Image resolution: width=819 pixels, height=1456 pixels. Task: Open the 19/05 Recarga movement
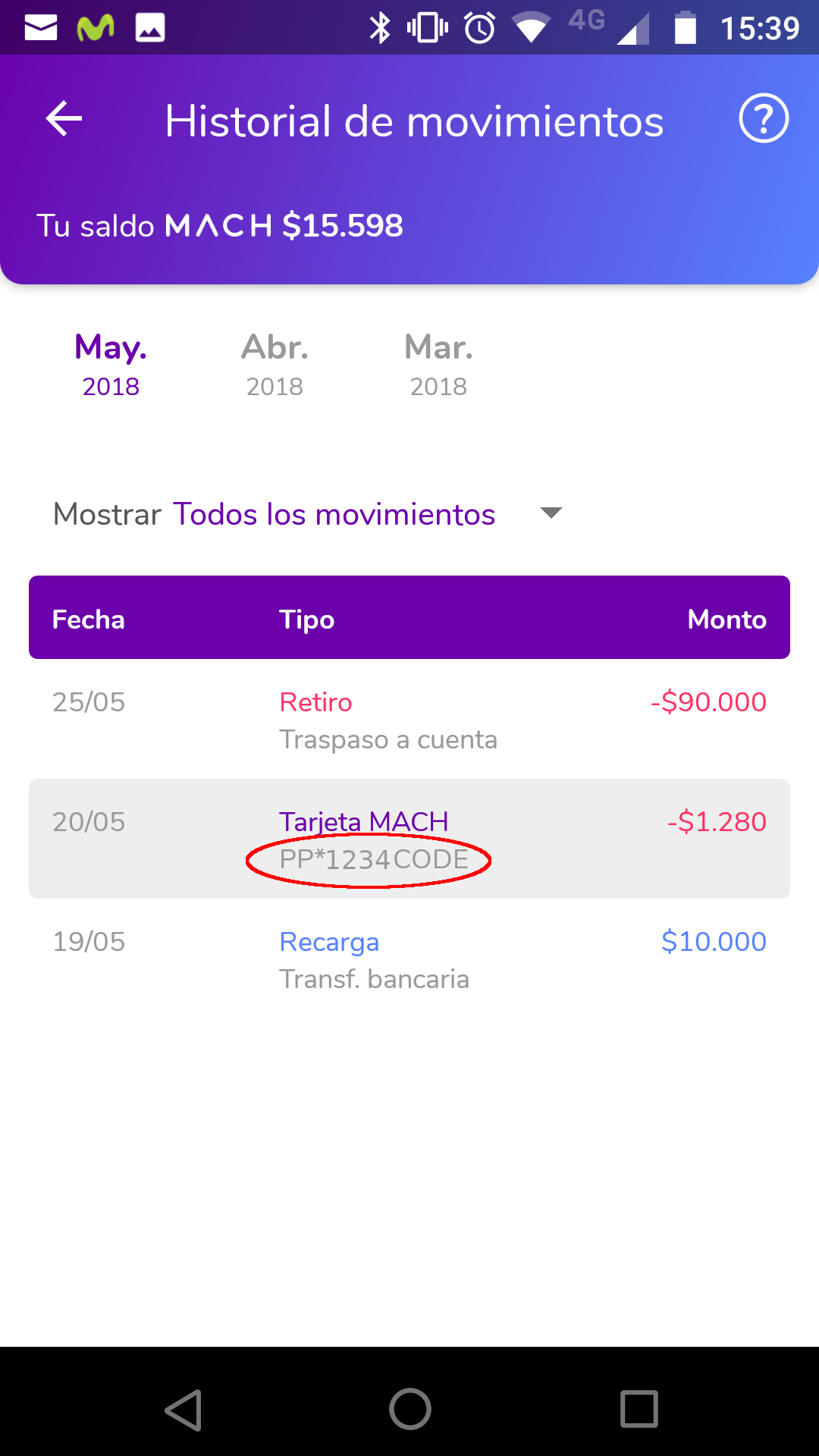[409, 959]
